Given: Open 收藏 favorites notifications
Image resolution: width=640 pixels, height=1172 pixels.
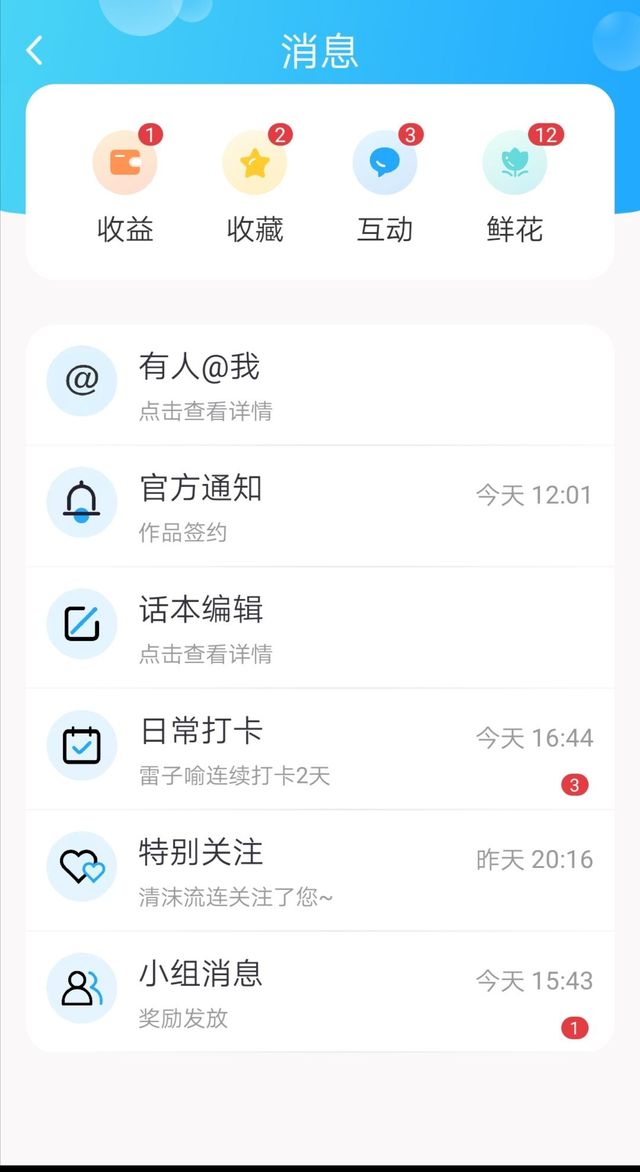Looking at the screenshot, I should tap(255, 186).
